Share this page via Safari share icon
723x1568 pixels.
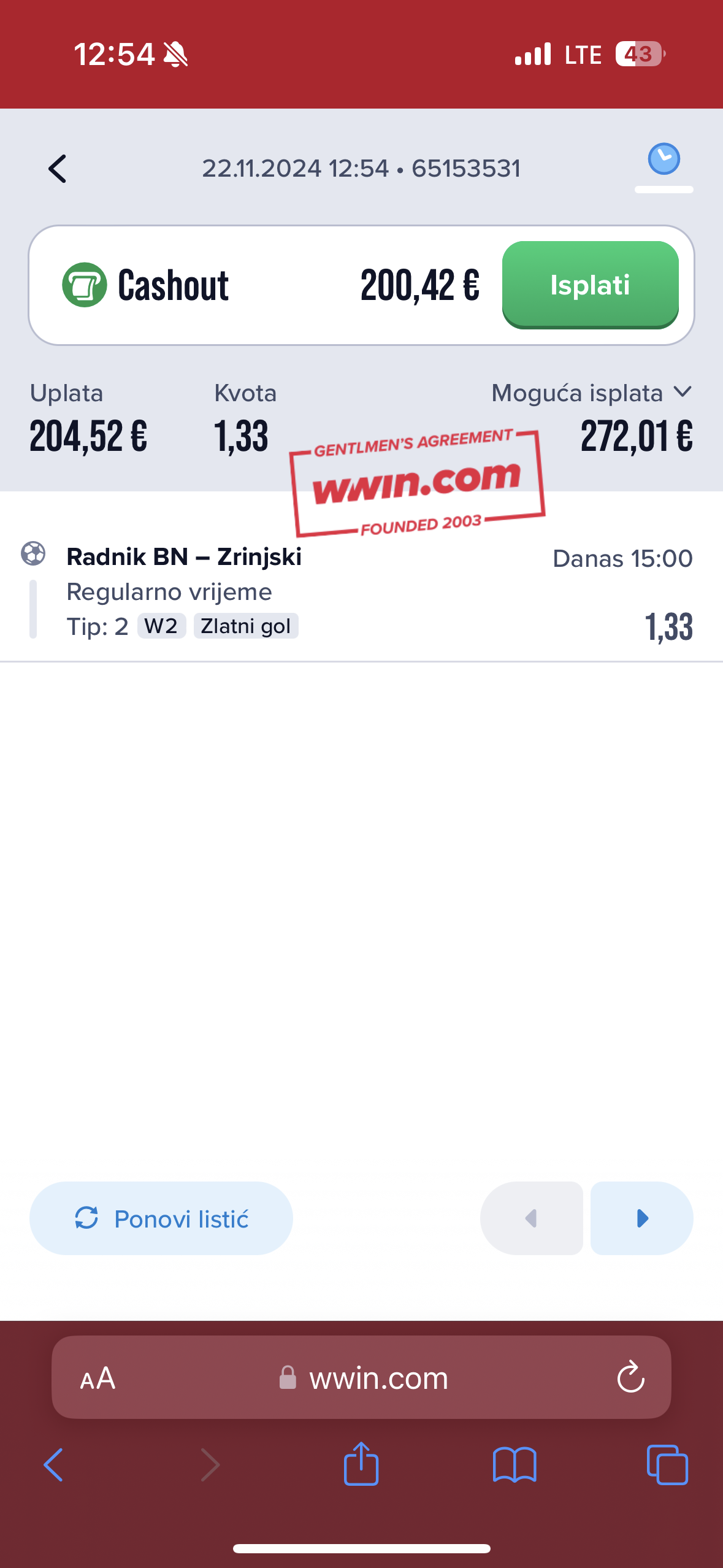tap(361, 1464)
